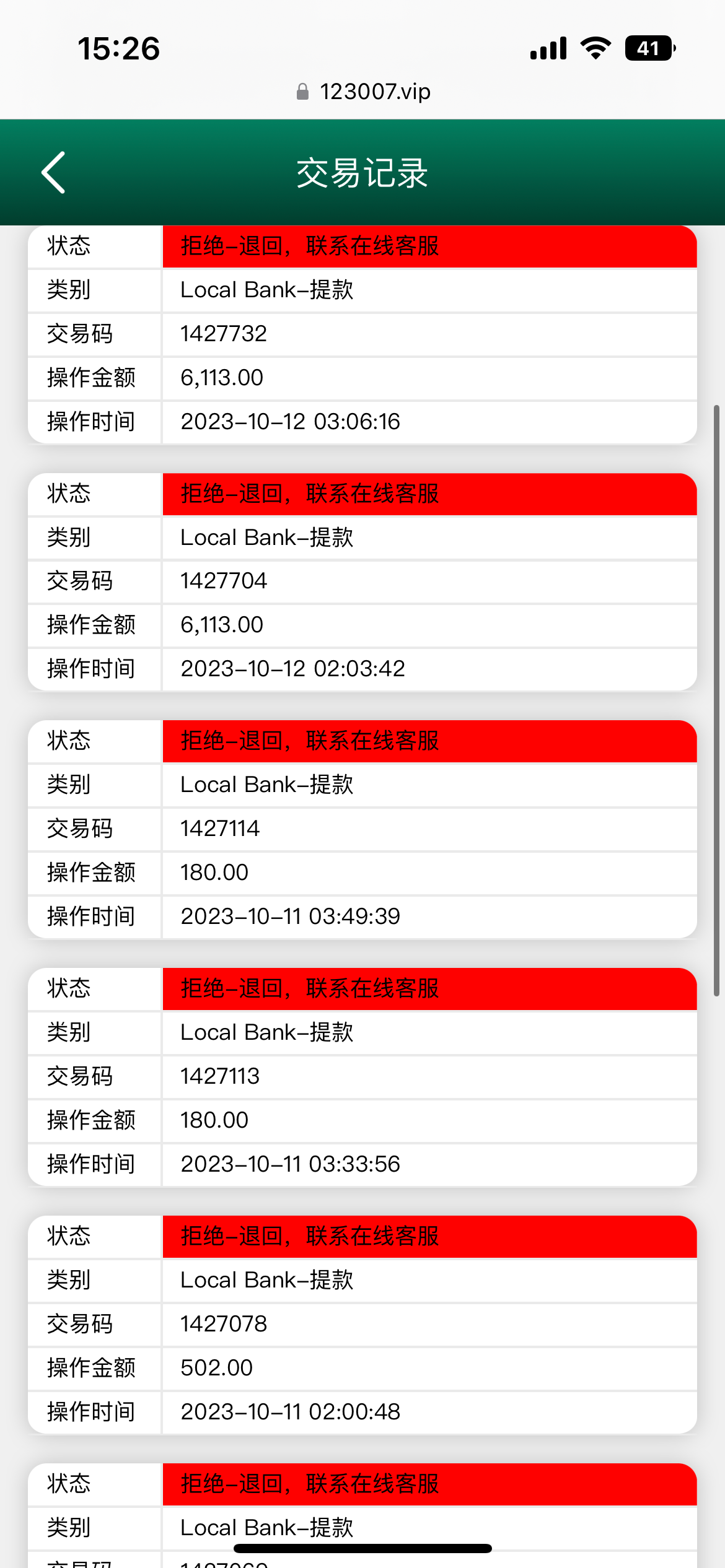
Task: Tap the 123007.vip address bar
Action: tap(363, 92)
